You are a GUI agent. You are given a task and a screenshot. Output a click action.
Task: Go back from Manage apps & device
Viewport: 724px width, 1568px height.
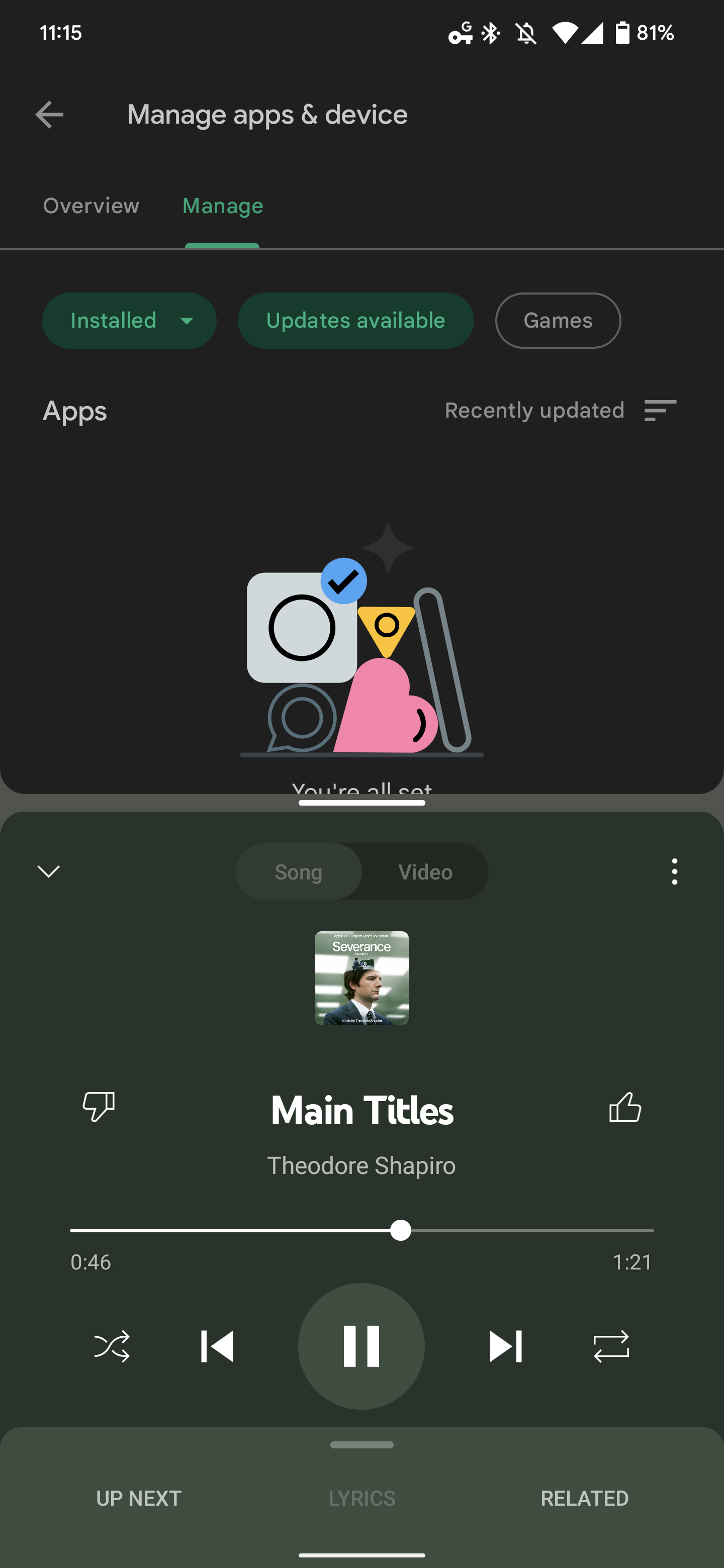coord(49,115)
